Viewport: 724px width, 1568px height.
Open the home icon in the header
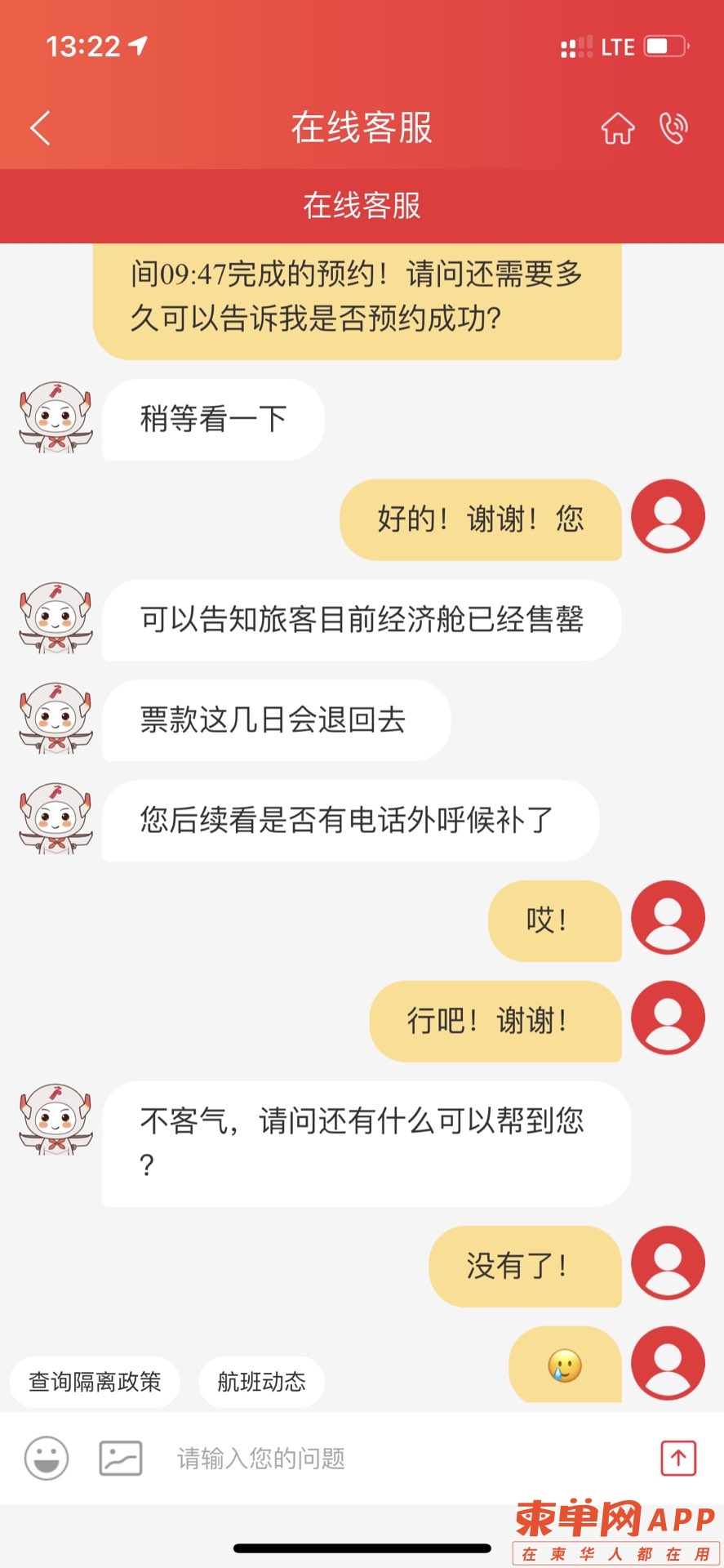618,128
